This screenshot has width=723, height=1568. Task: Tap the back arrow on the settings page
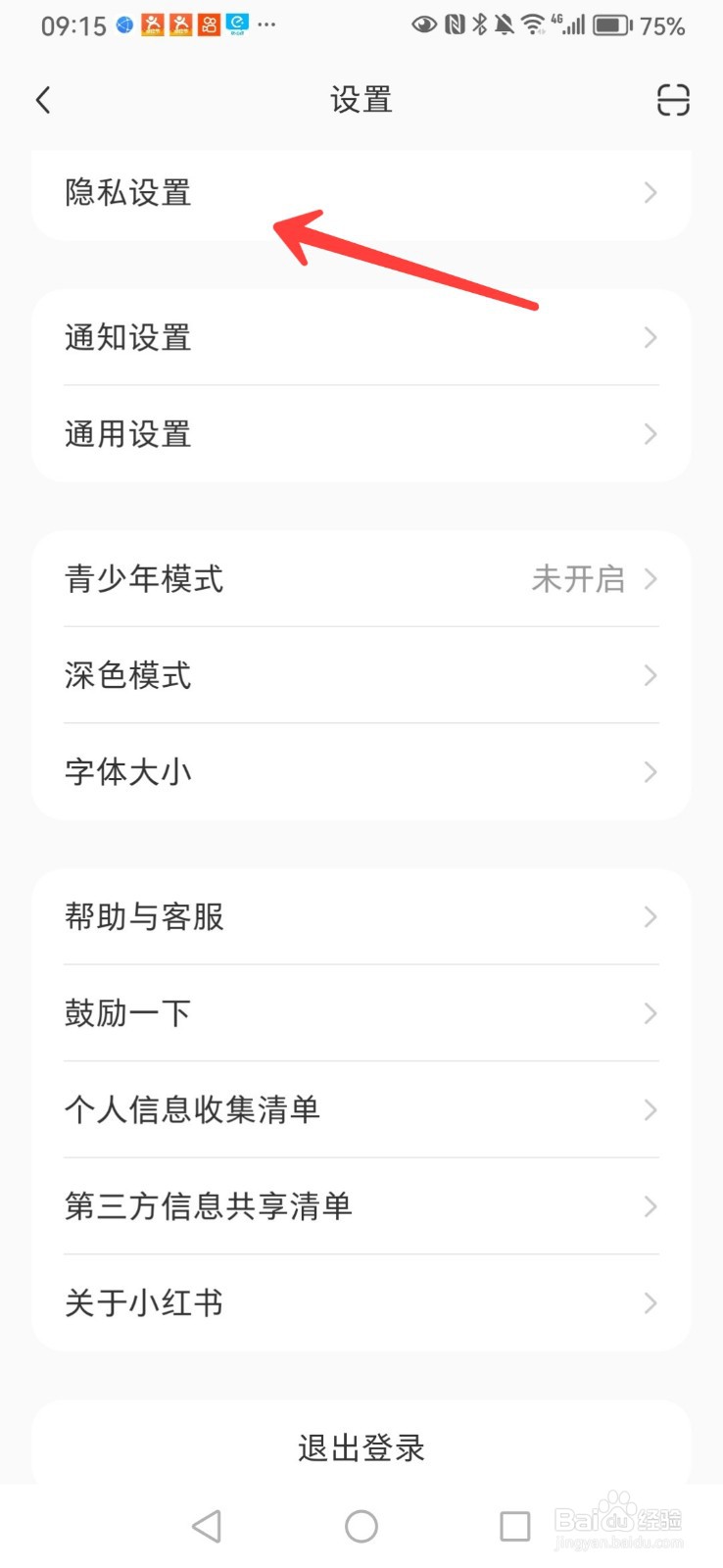click(43, 100)
